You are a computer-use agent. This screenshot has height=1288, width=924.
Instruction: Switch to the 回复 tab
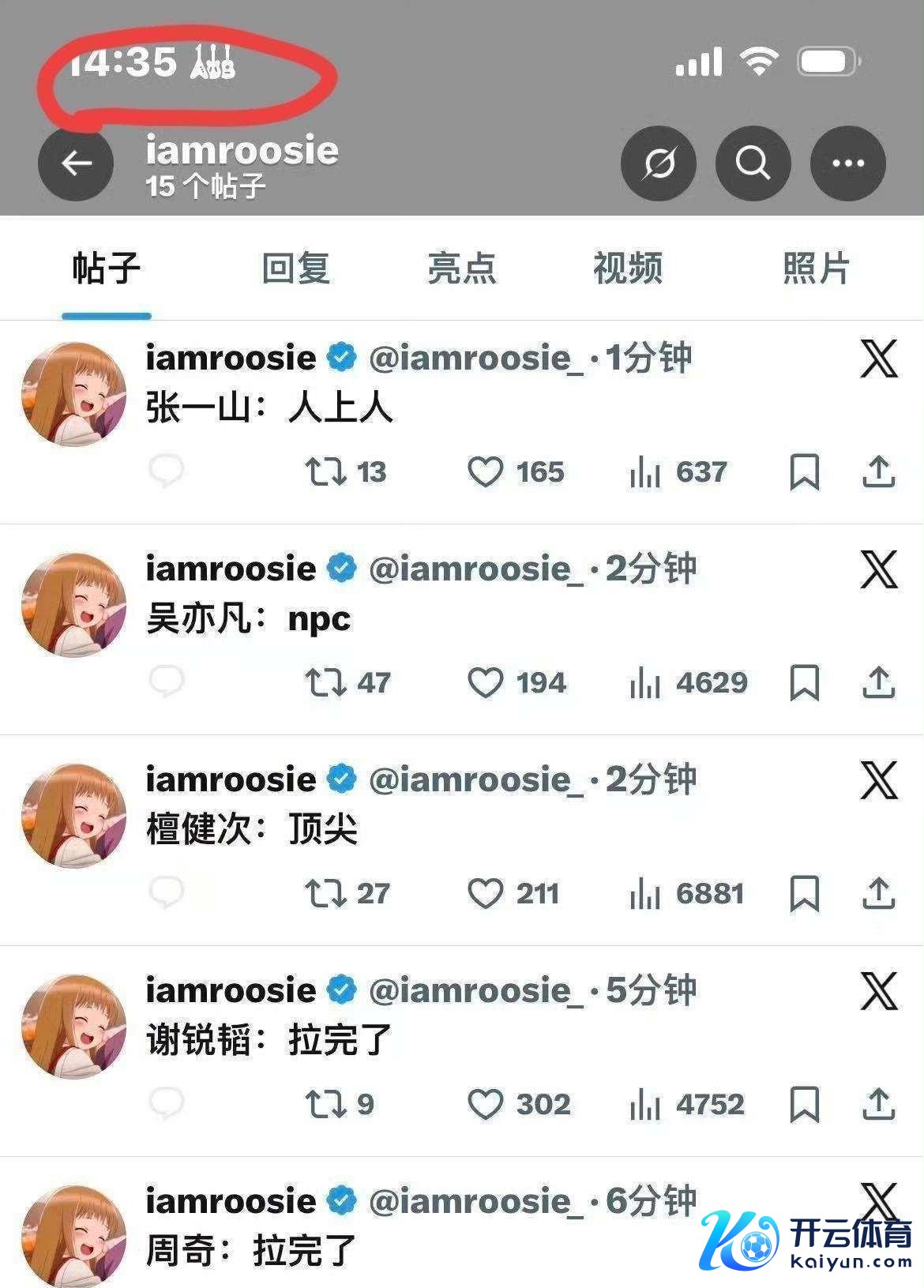tap(295, 268)
